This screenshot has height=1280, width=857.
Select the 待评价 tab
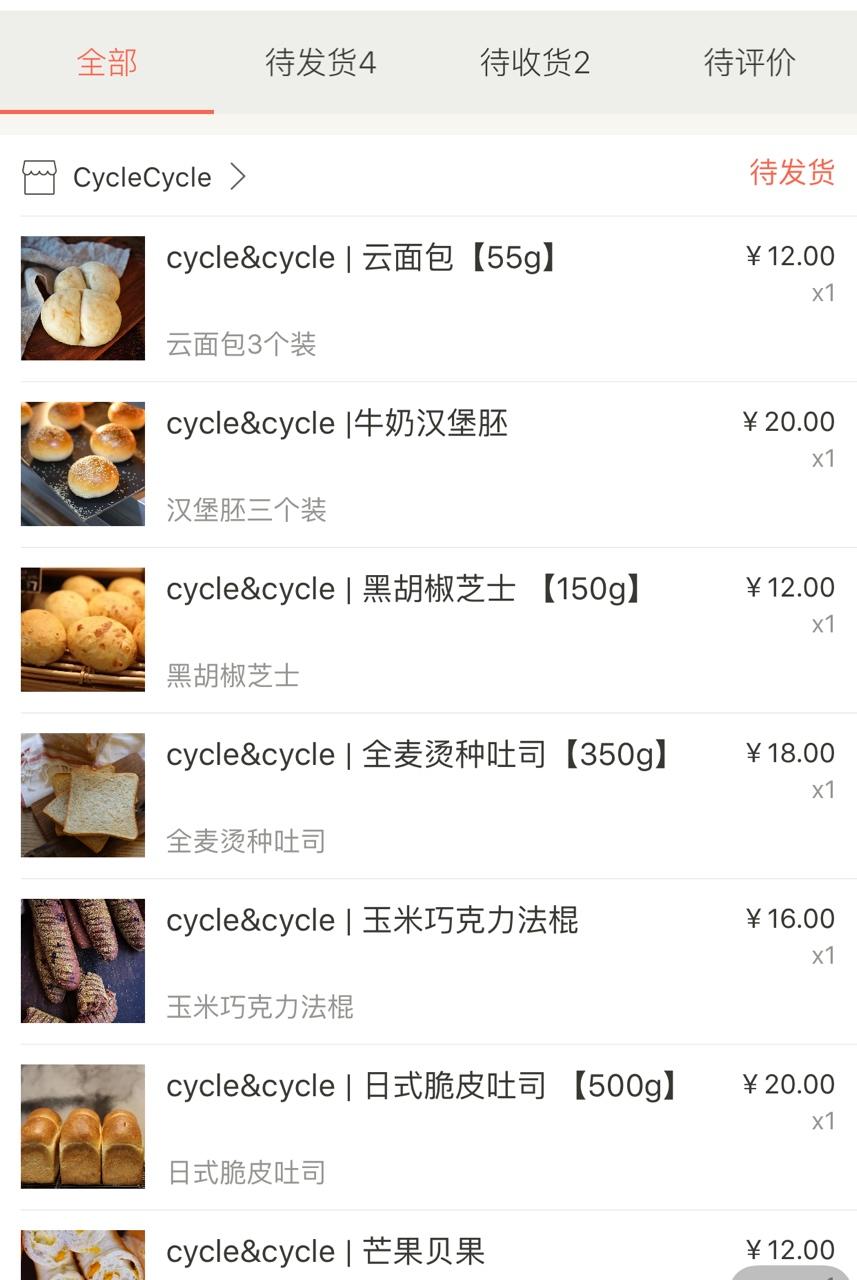pyautogui.click(x=749, y=63)
